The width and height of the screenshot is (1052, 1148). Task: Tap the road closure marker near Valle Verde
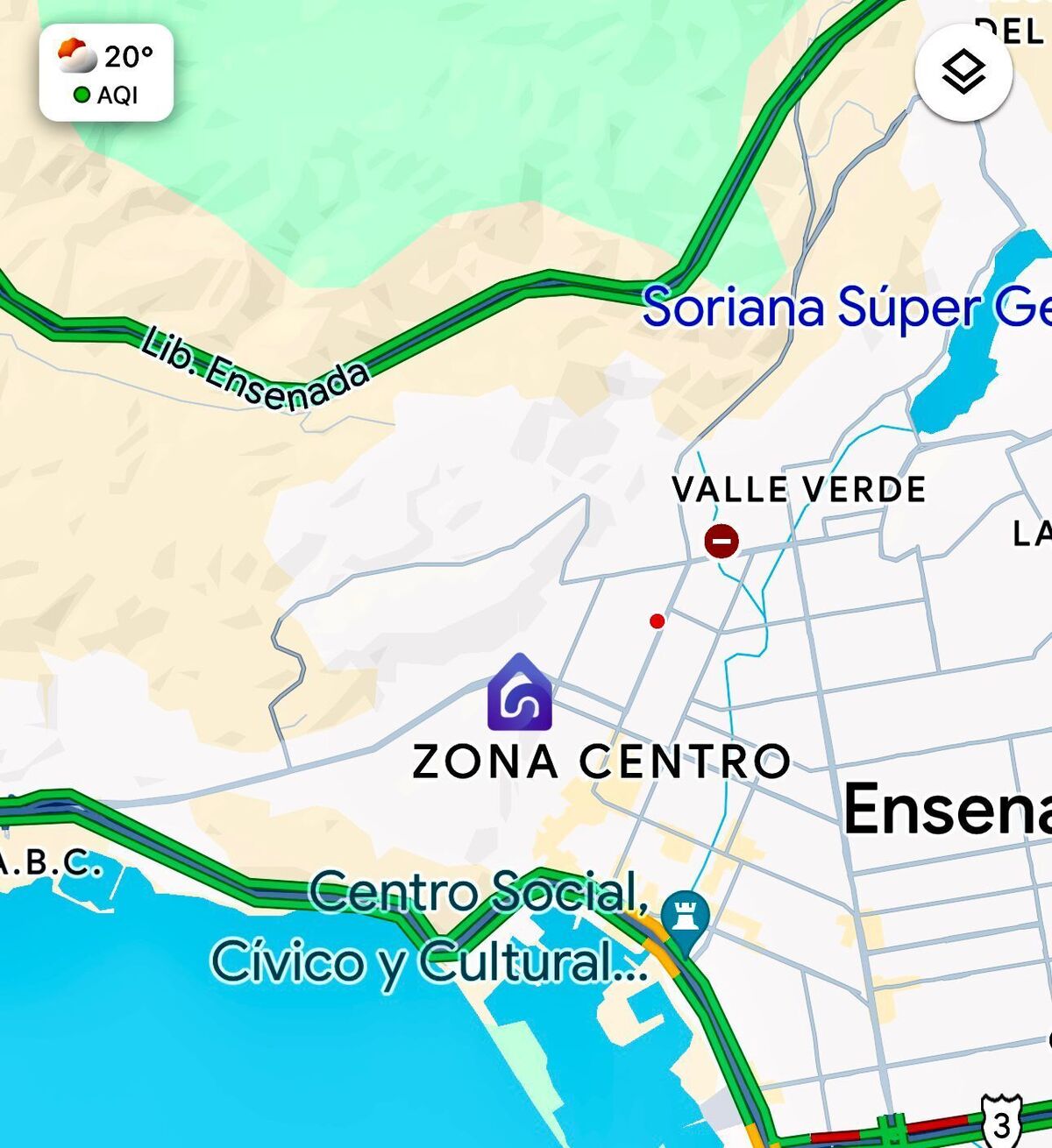coord(721,541)
